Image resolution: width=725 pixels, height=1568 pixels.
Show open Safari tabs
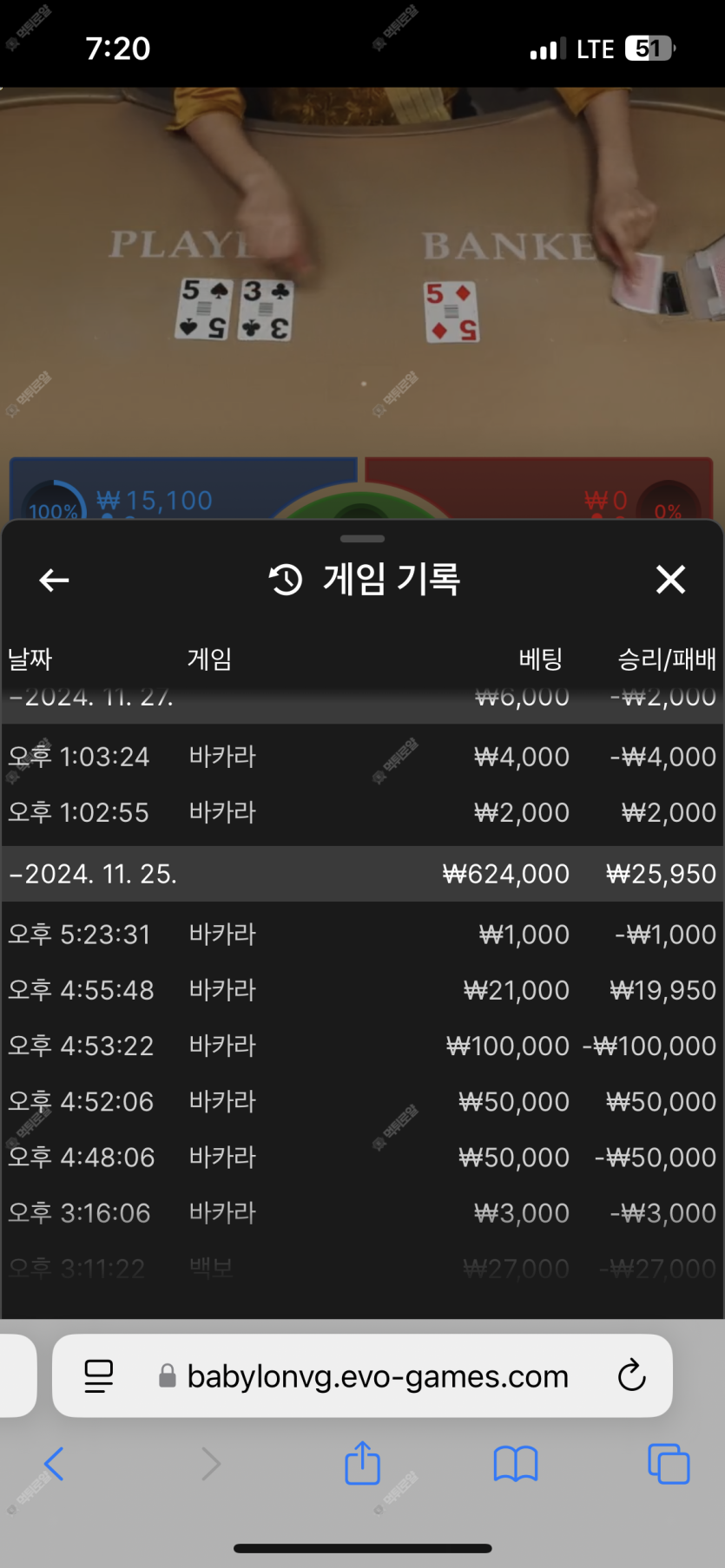[x=669, y=1464]
